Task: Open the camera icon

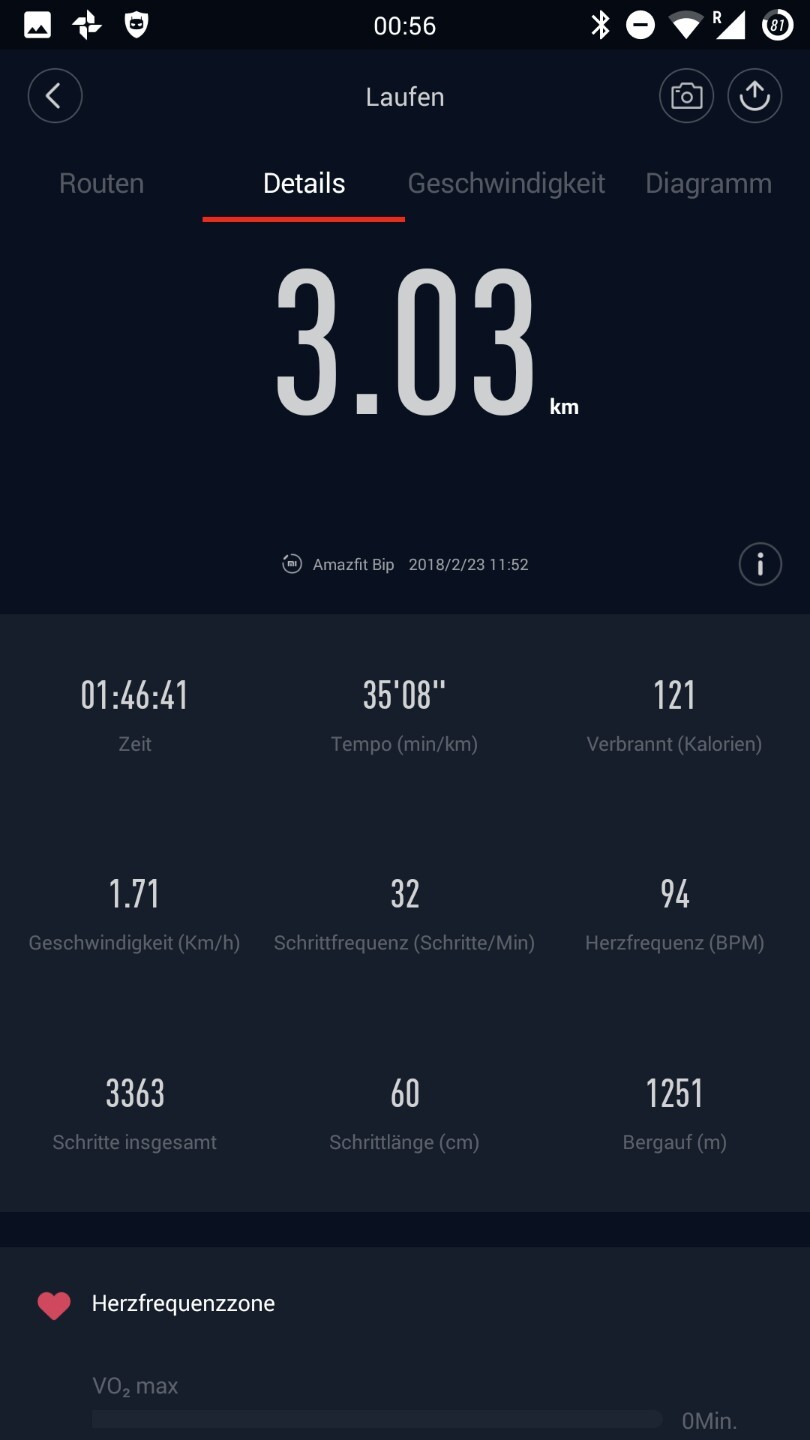Action: (686, 96)
